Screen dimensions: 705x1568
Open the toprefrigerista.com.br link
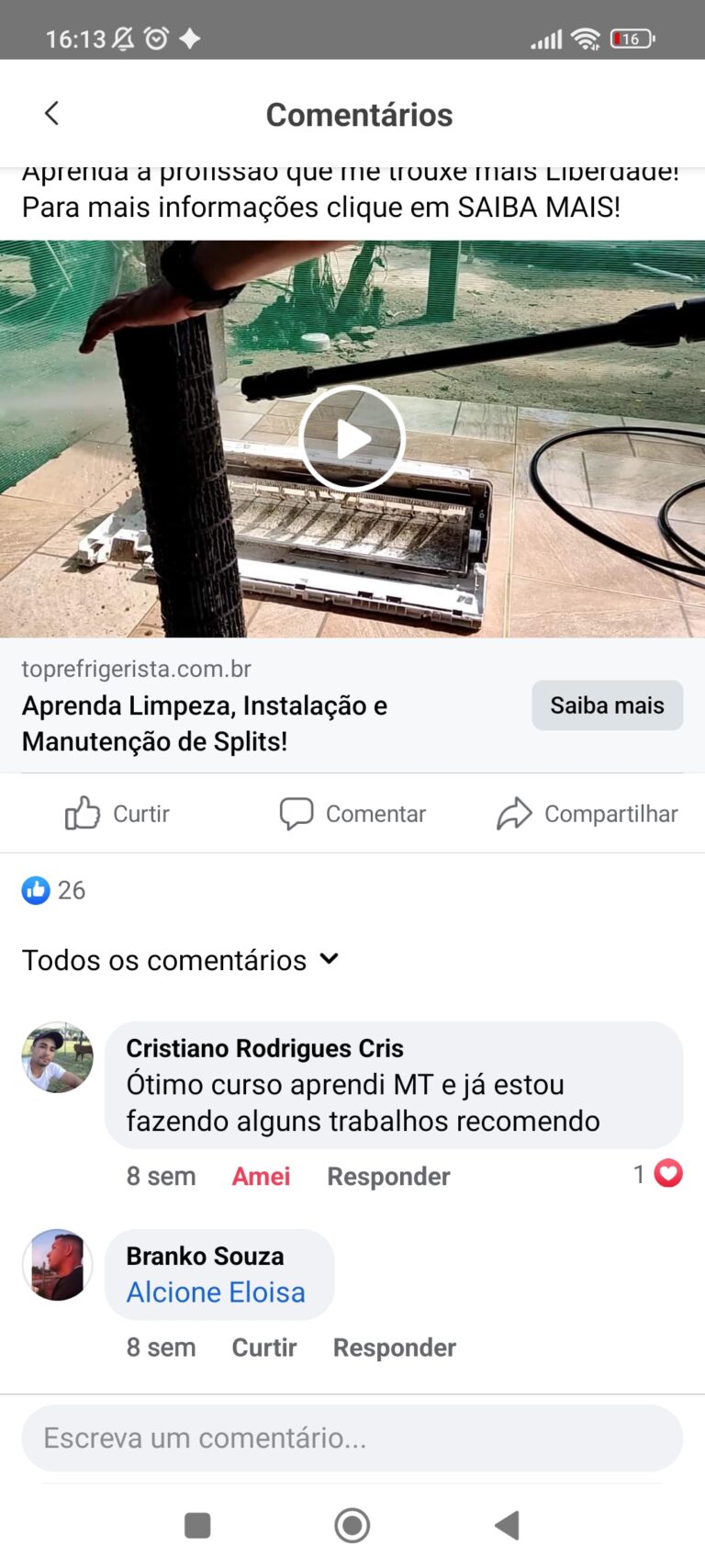coord(136,668)
